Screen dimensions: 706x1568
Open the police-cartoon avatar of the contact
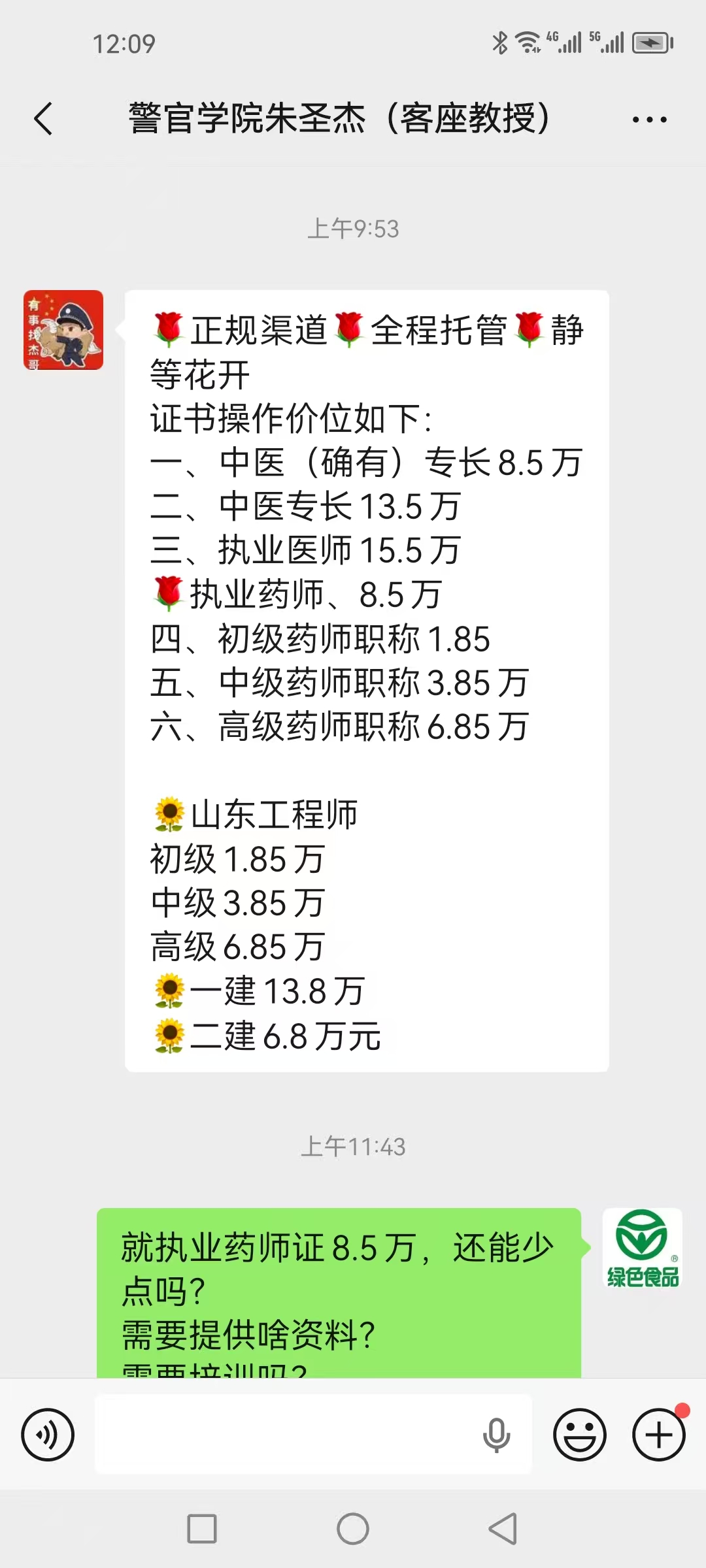tap(63, 330)
